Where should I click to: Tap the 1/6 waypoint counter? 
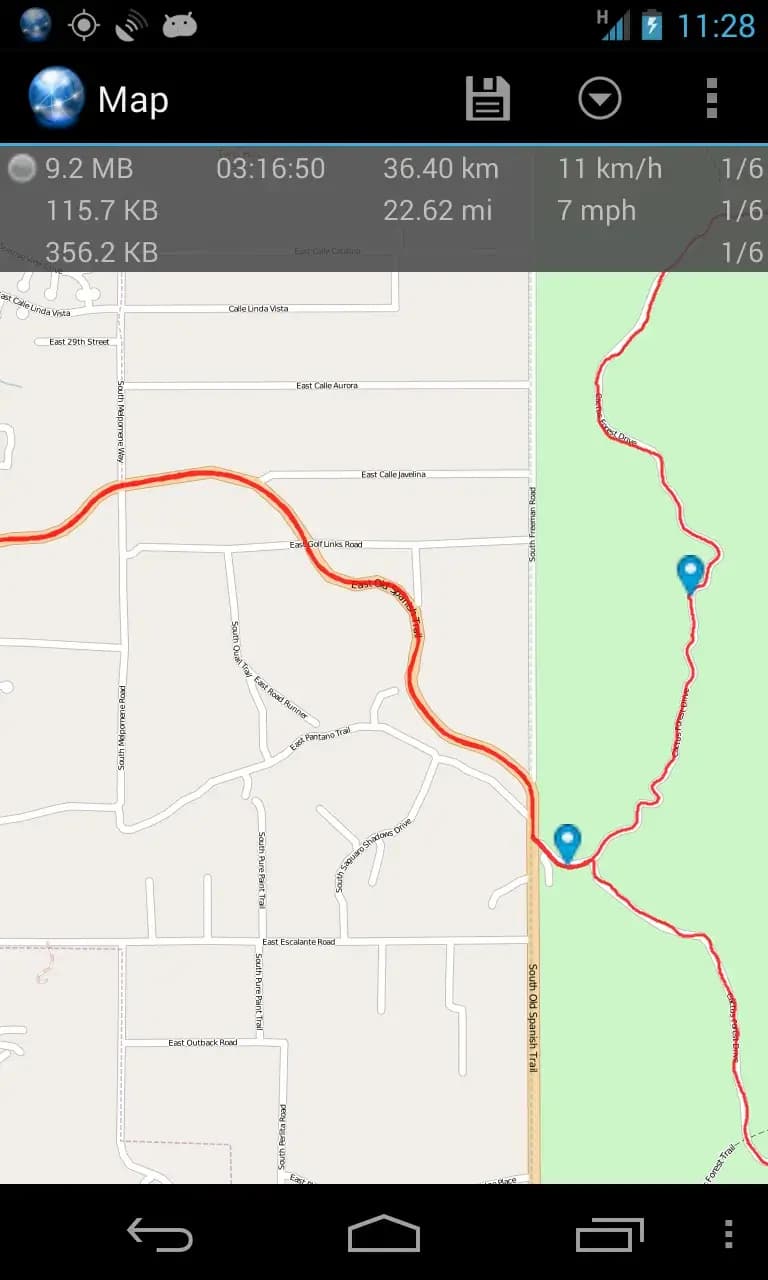pyautogui.click(x=741, y=168)
